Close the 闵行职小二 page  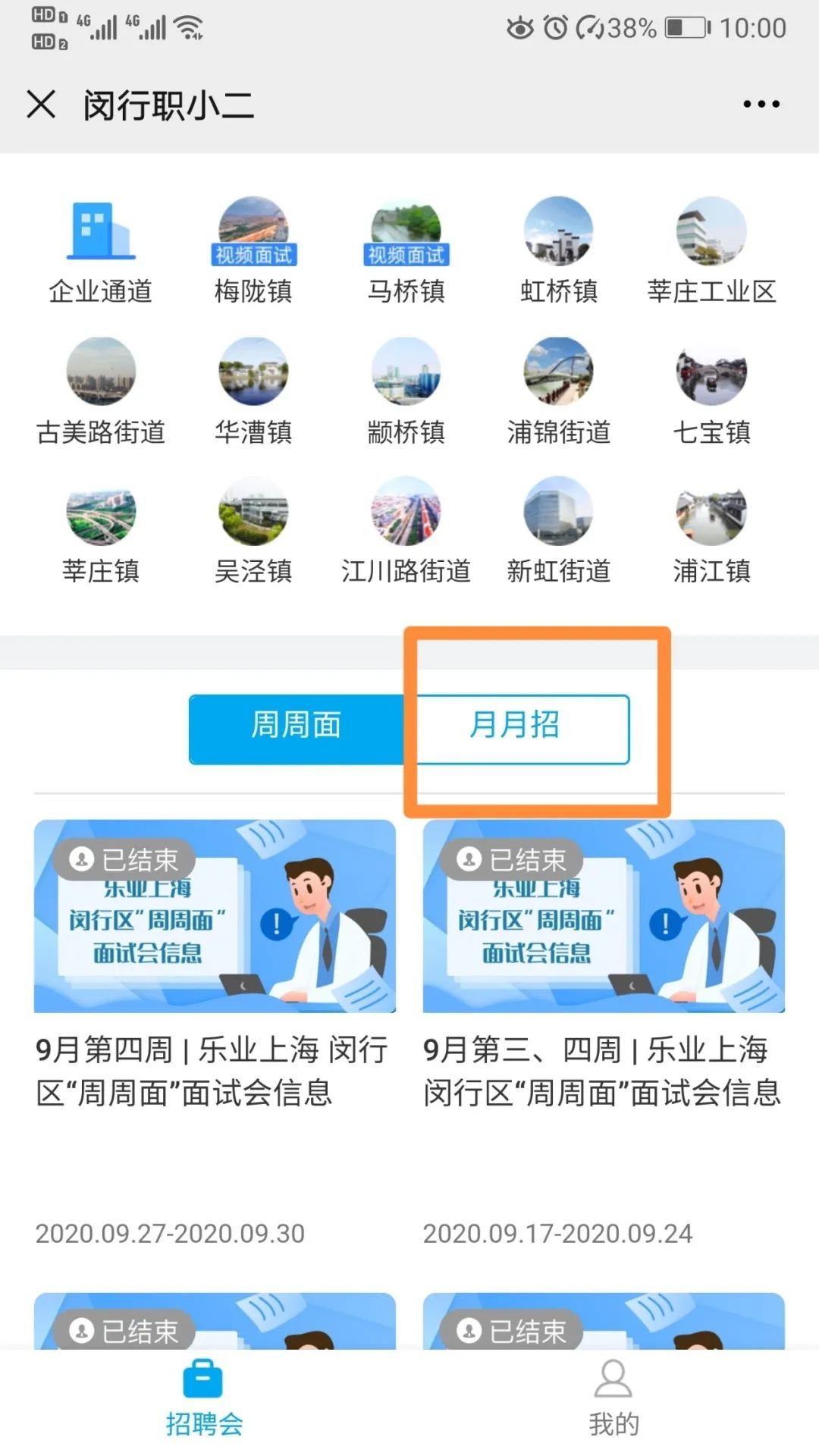41,104
